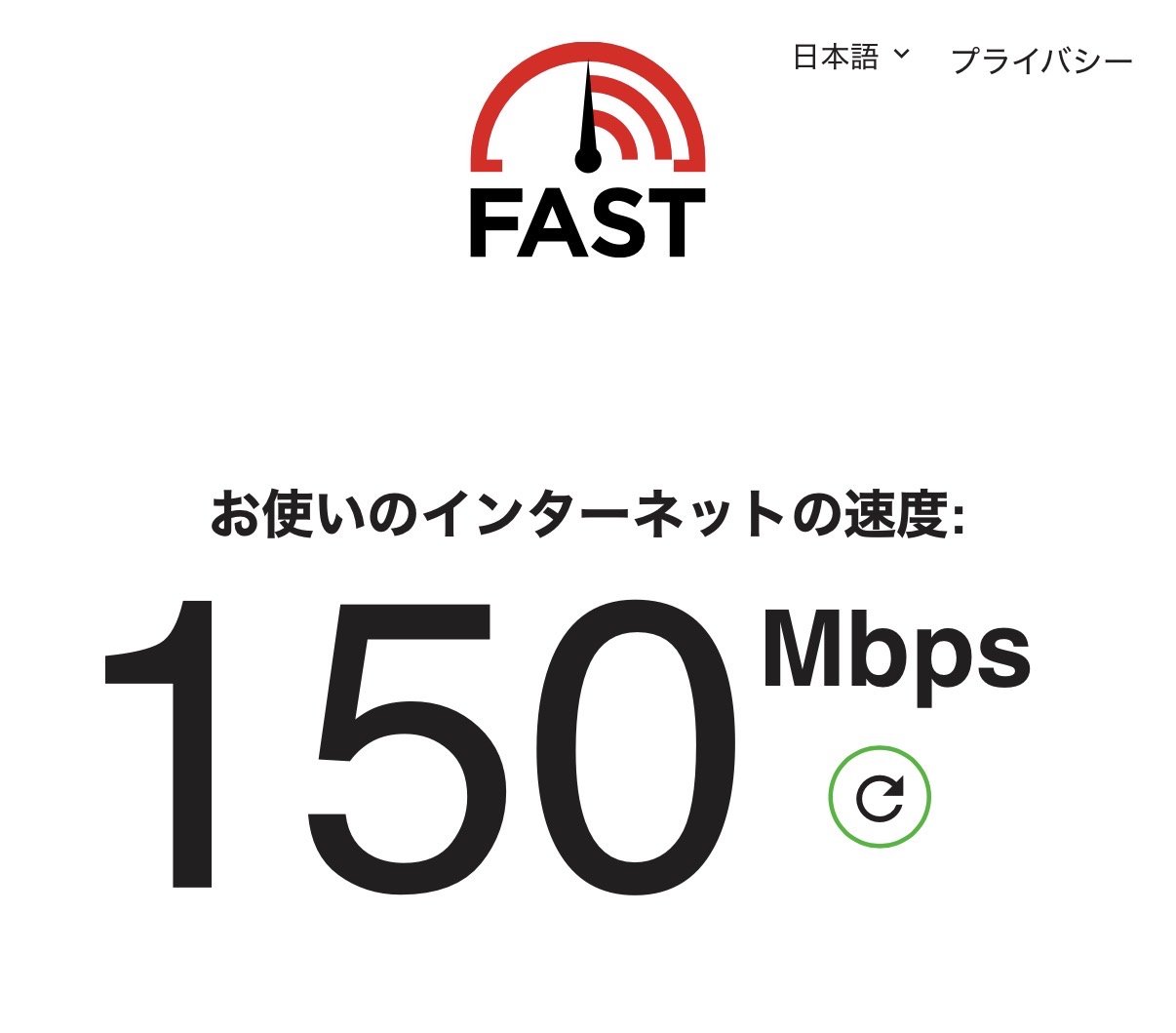
Task: Restart the speed test with the reload icon
Action: tap(880, 797)
